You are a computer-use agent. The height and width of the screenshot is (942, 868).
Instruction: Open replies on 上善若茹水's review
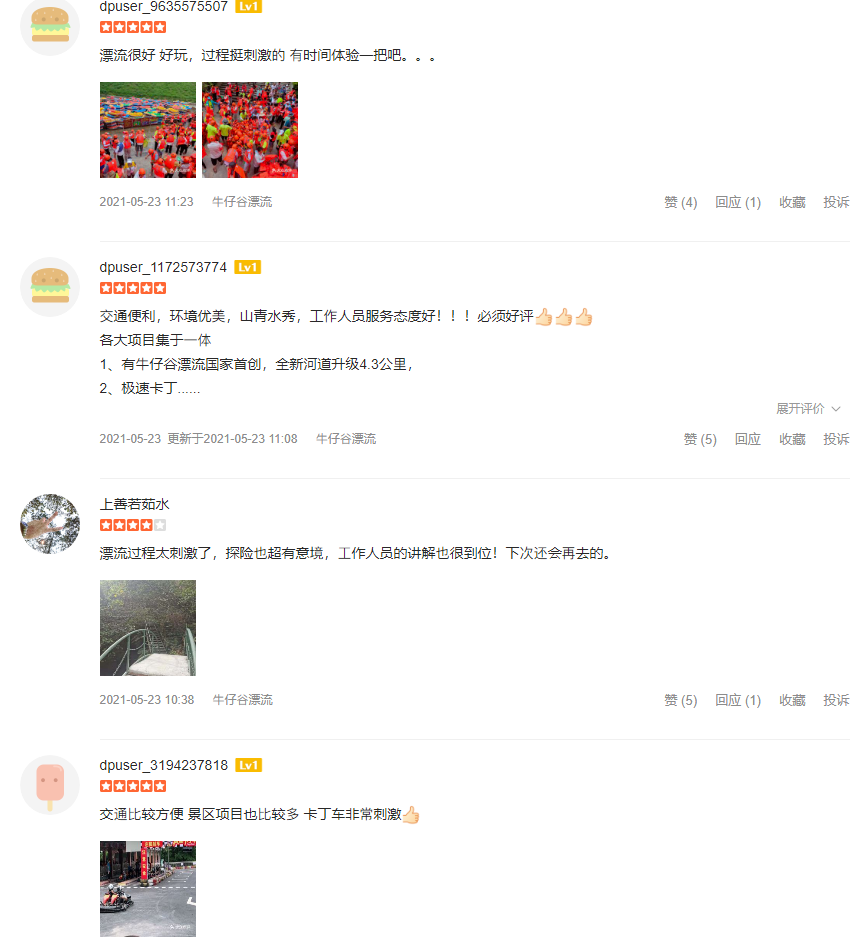(x=737, y=700)
